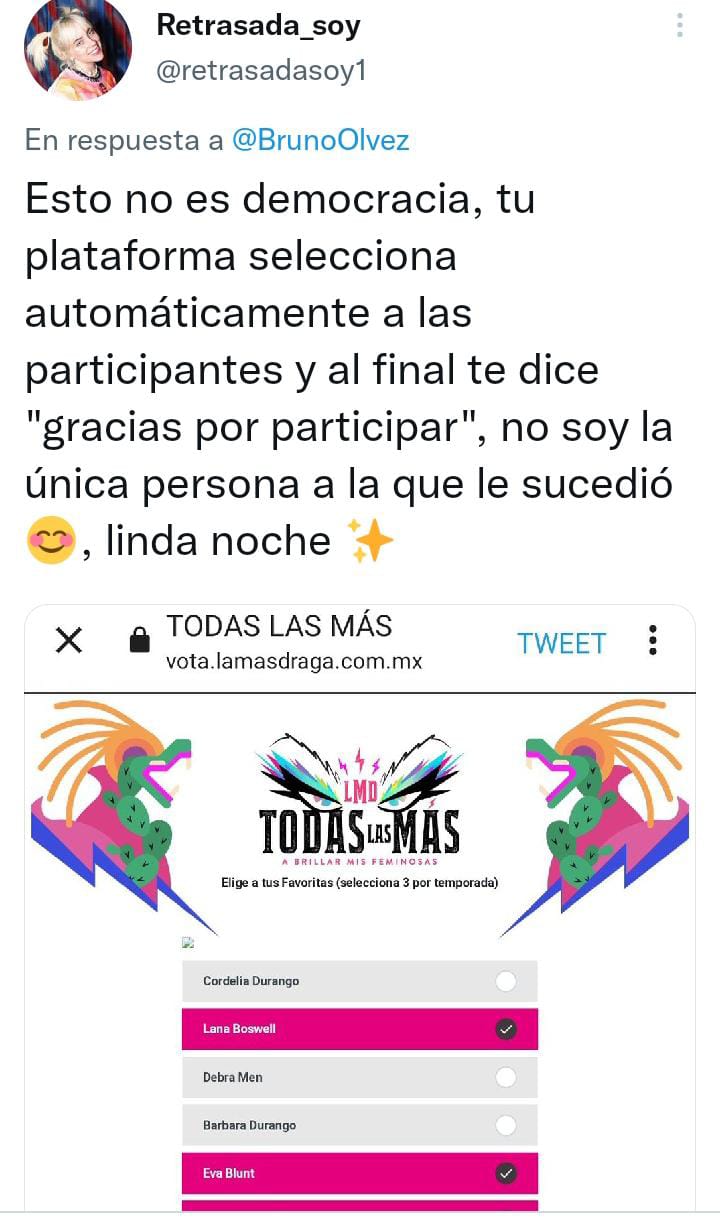This screenshot has height=1223, width=720.
Task: Open Retrasada_soy's profile picture
Action: [77, 50]
